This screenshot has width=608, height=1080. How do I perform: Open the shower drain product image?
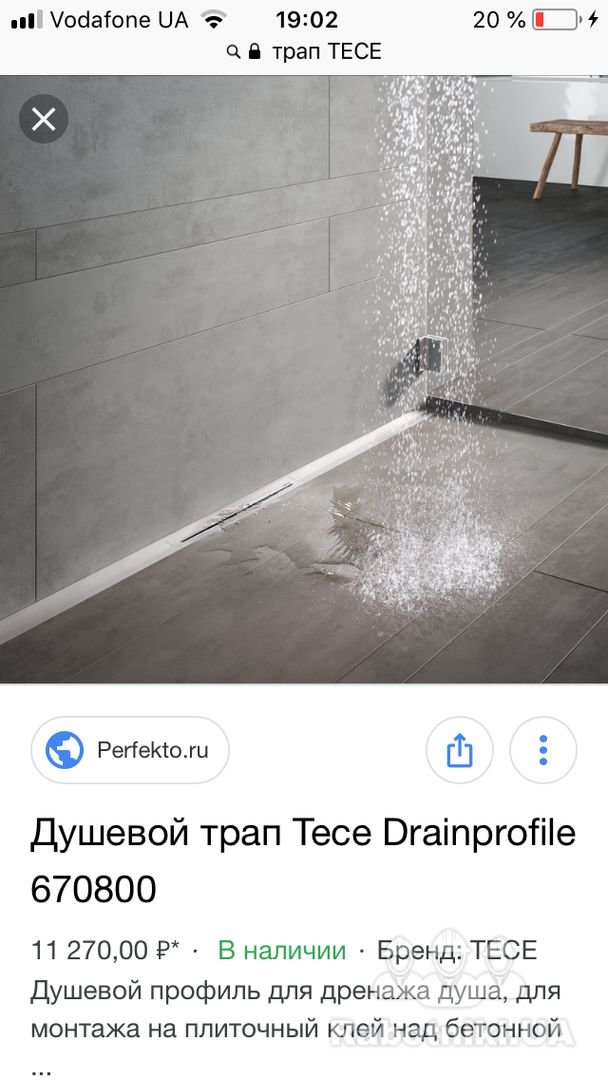click(x=304, y=380)
